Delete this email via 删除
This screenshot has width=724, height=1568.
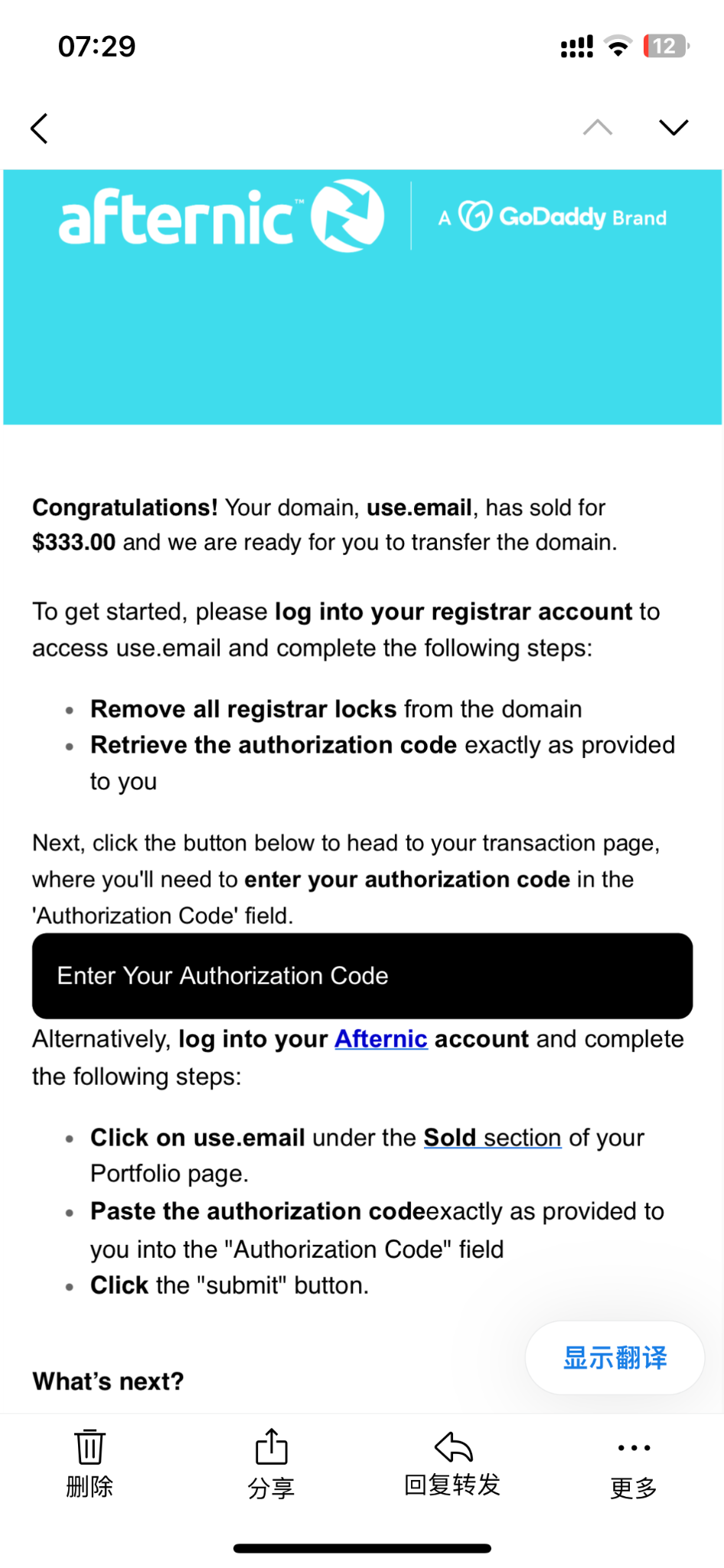(x=90, y=1462)
